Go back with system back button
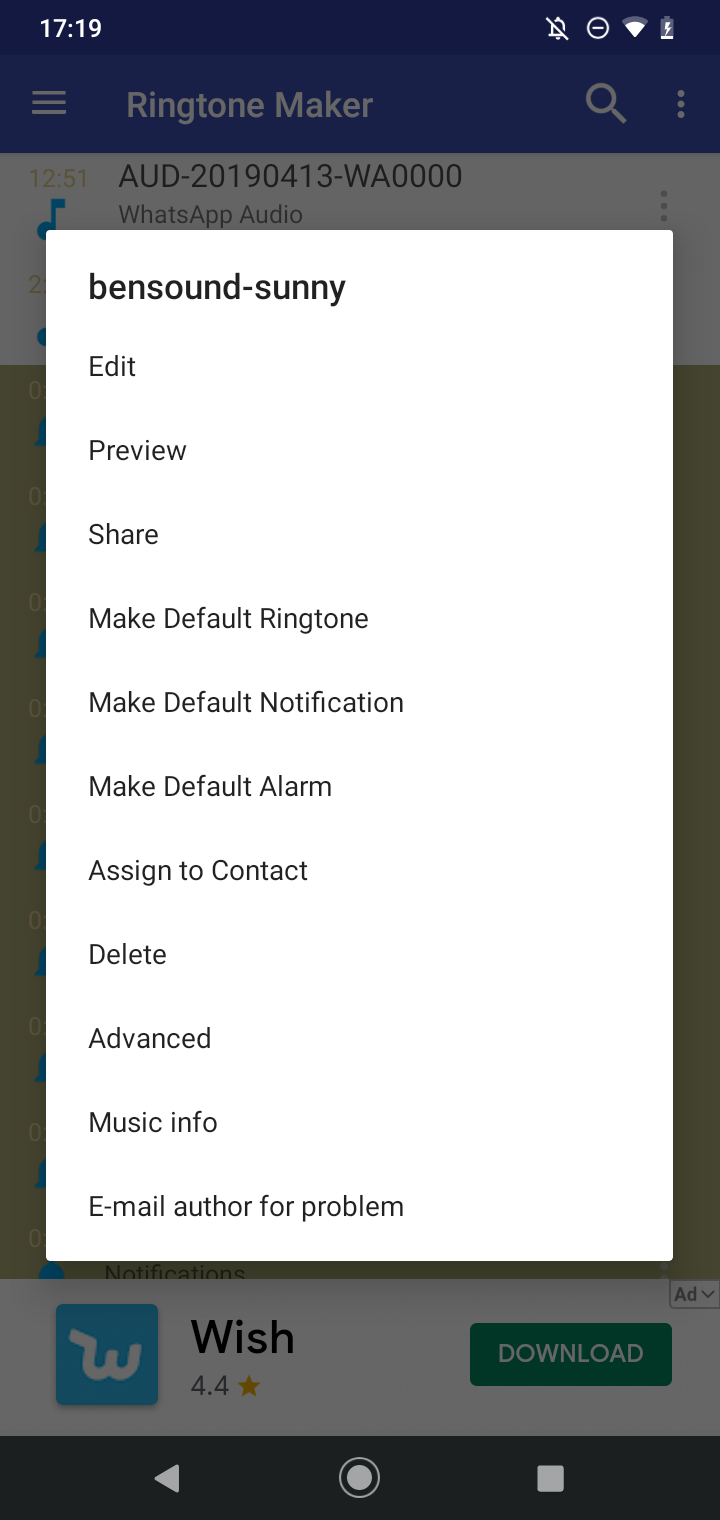 pyautogui.click(x=167, y=1478)
